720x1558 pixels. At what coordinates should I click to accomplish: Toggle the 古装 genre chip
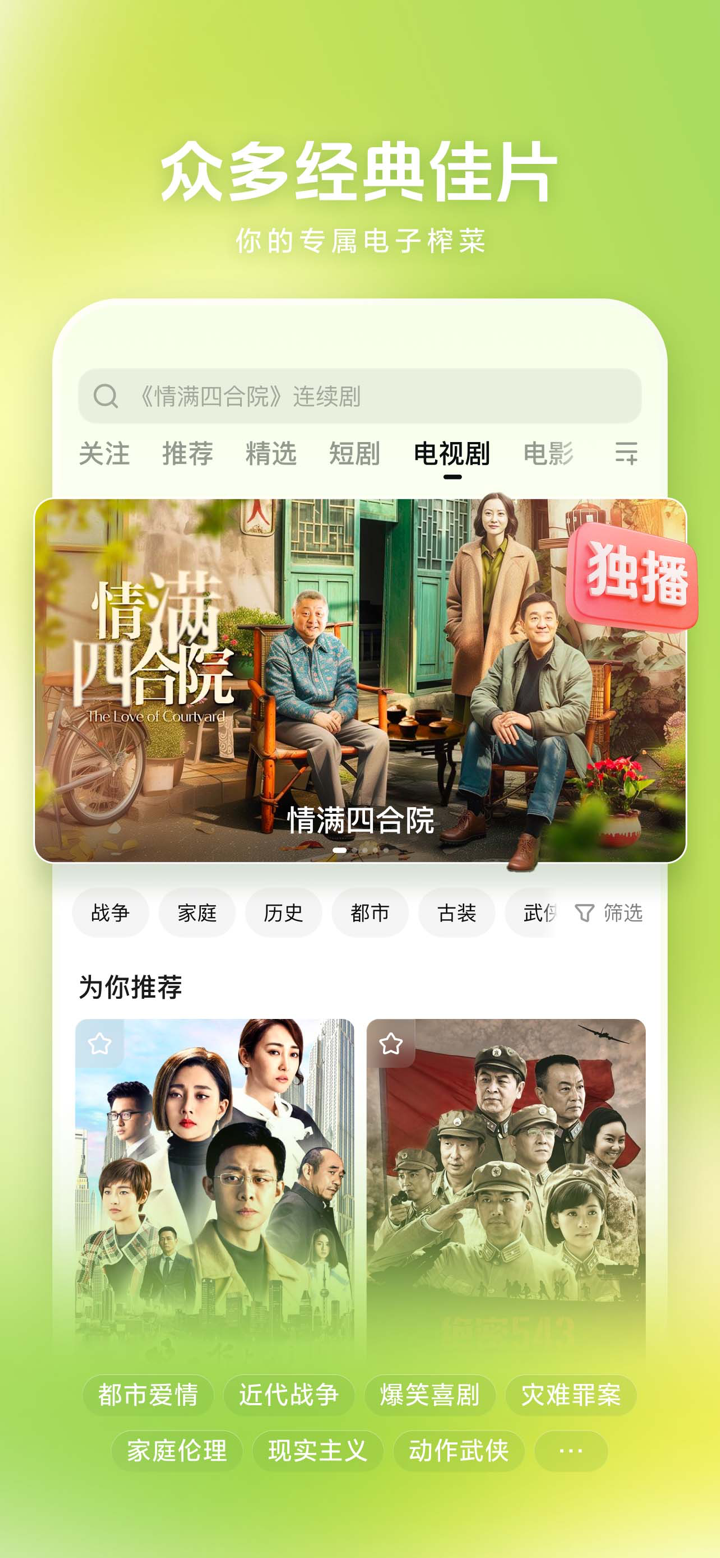[x=457, y=912]
